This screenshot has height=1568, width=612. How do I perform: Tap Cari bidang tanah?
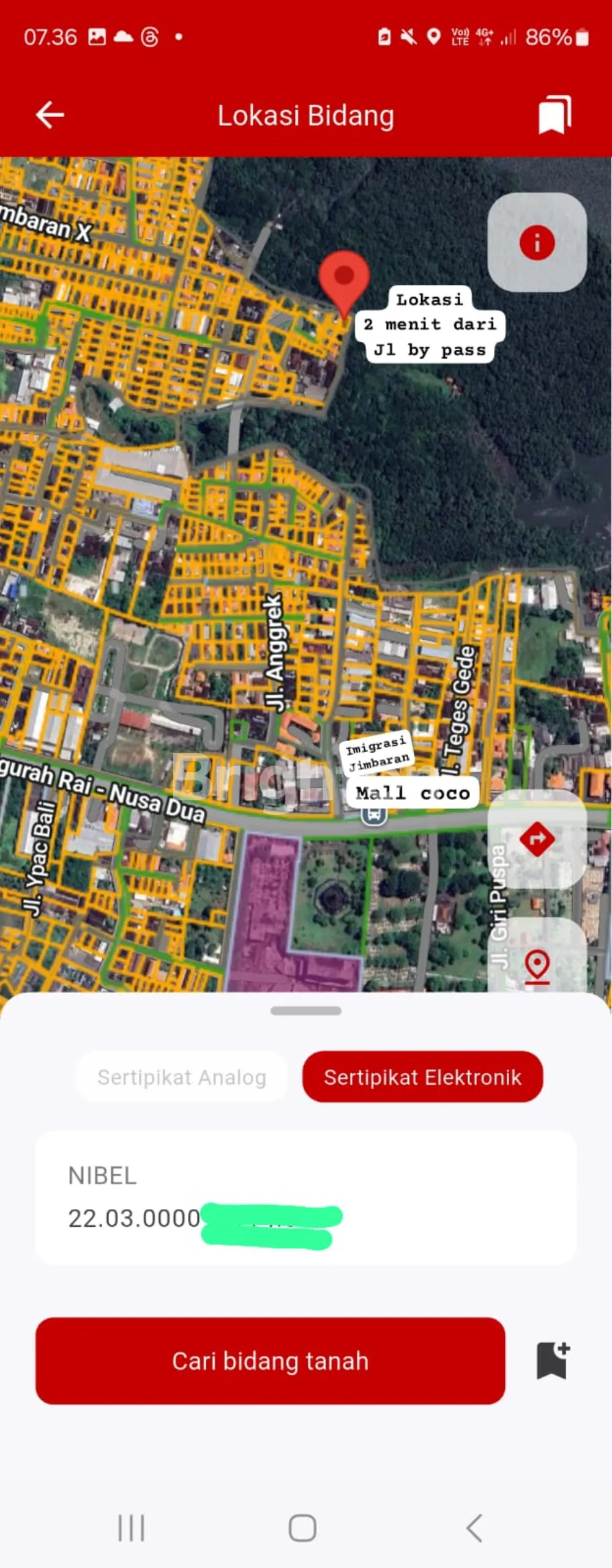pyautogui.click(x=270, y=1361)
